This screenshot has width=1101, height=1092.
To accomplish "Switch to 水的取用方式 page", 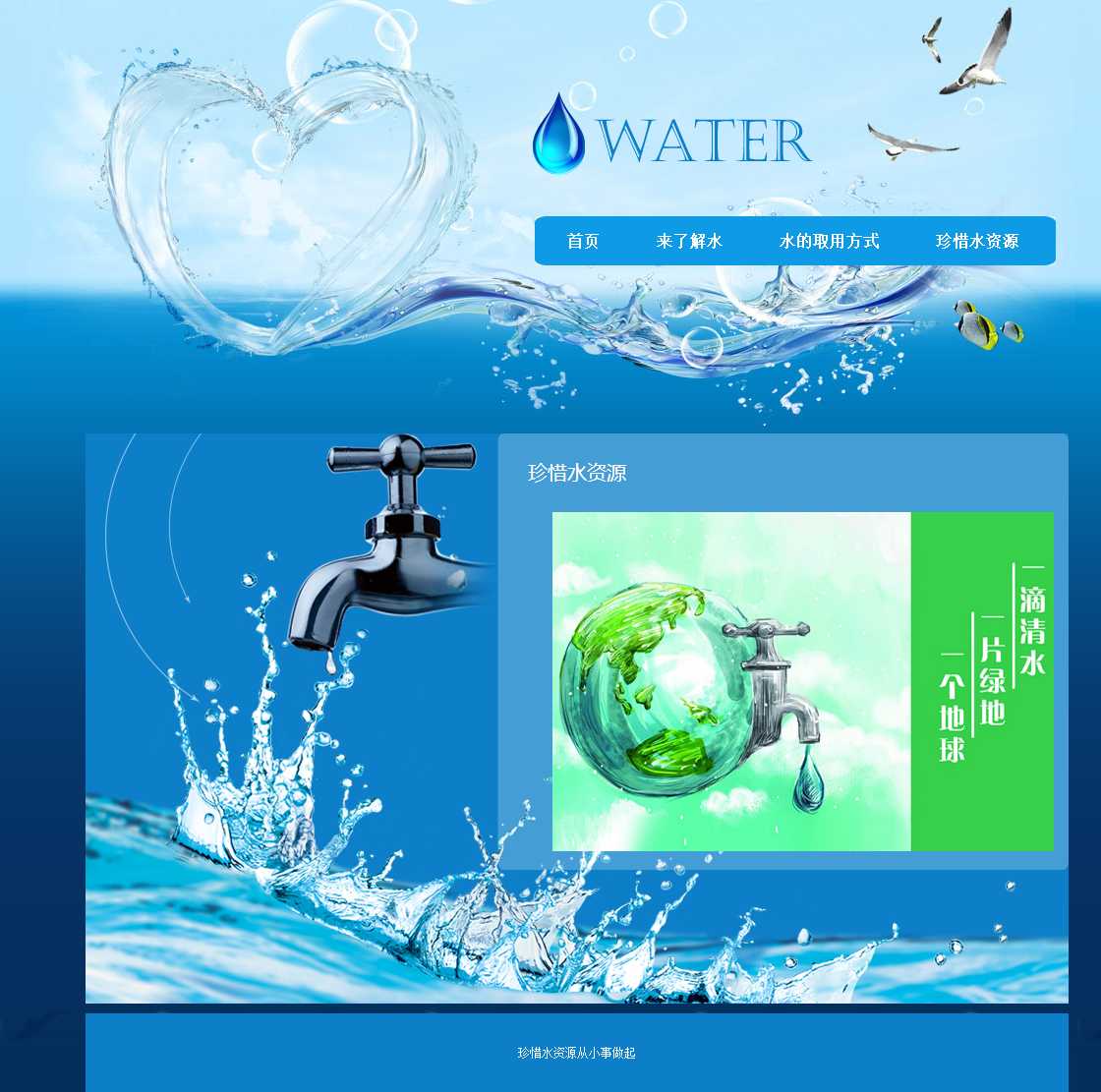I will click(x=829, y=242).
